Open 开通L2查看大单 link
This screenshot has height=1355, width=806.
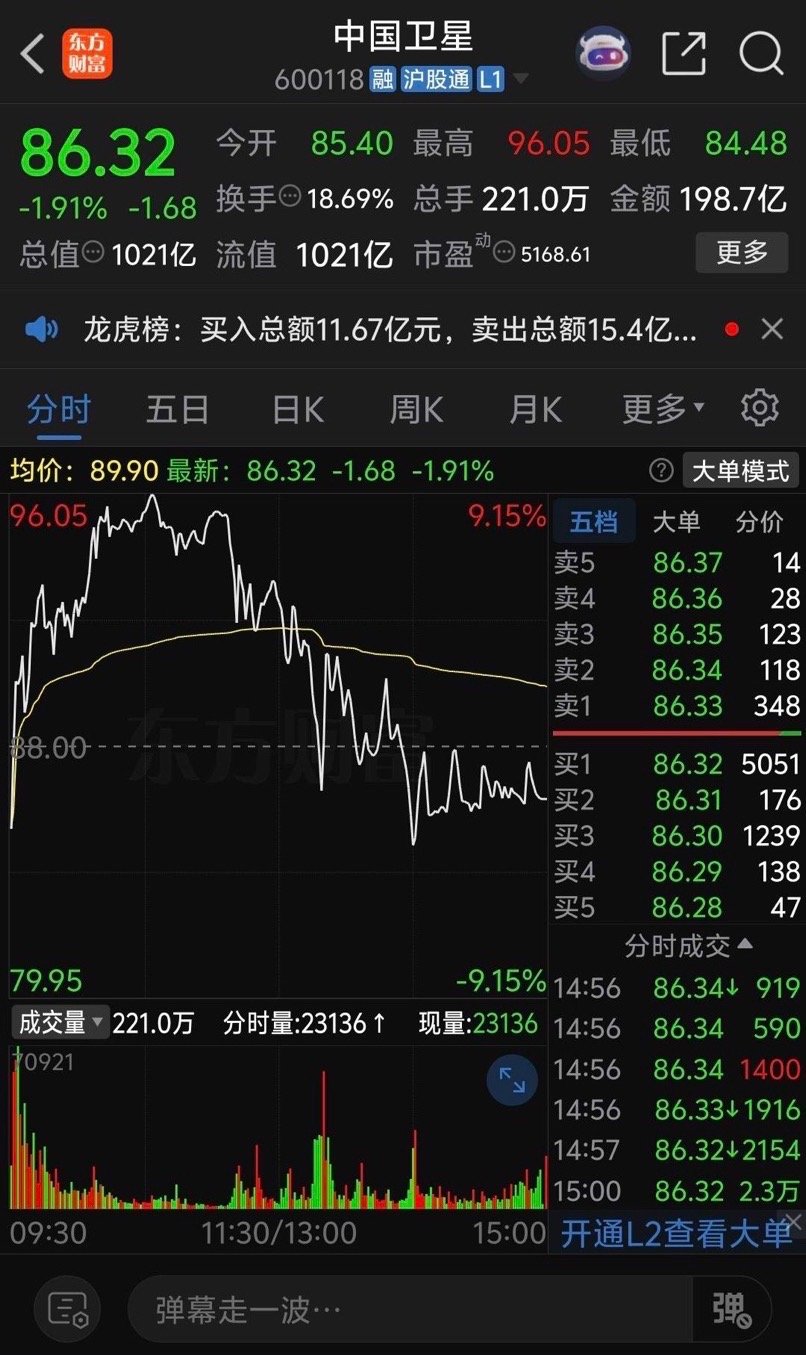pyautogui.click(x=676, y=1236)
